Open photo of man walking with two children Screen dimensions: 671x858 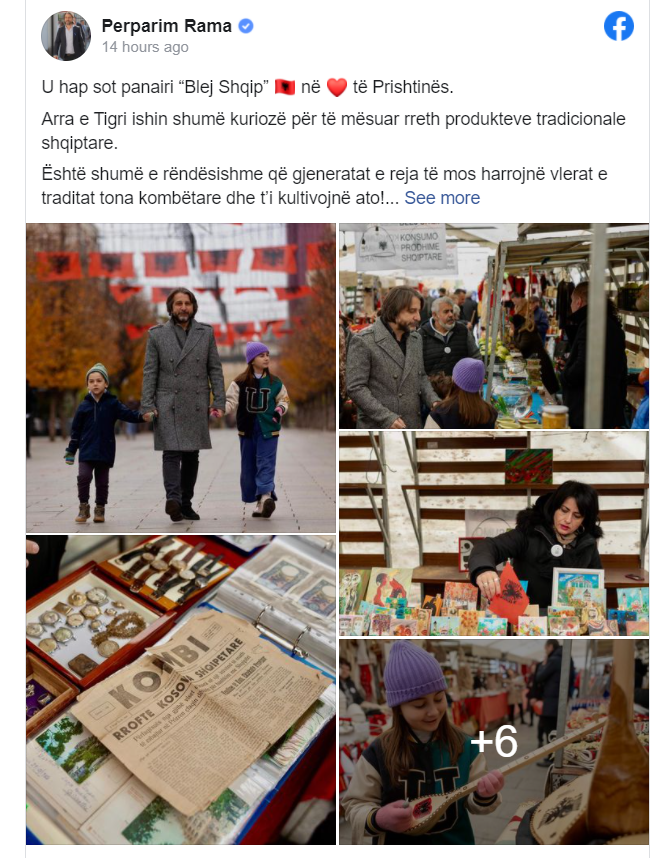[x=181, y=378]
